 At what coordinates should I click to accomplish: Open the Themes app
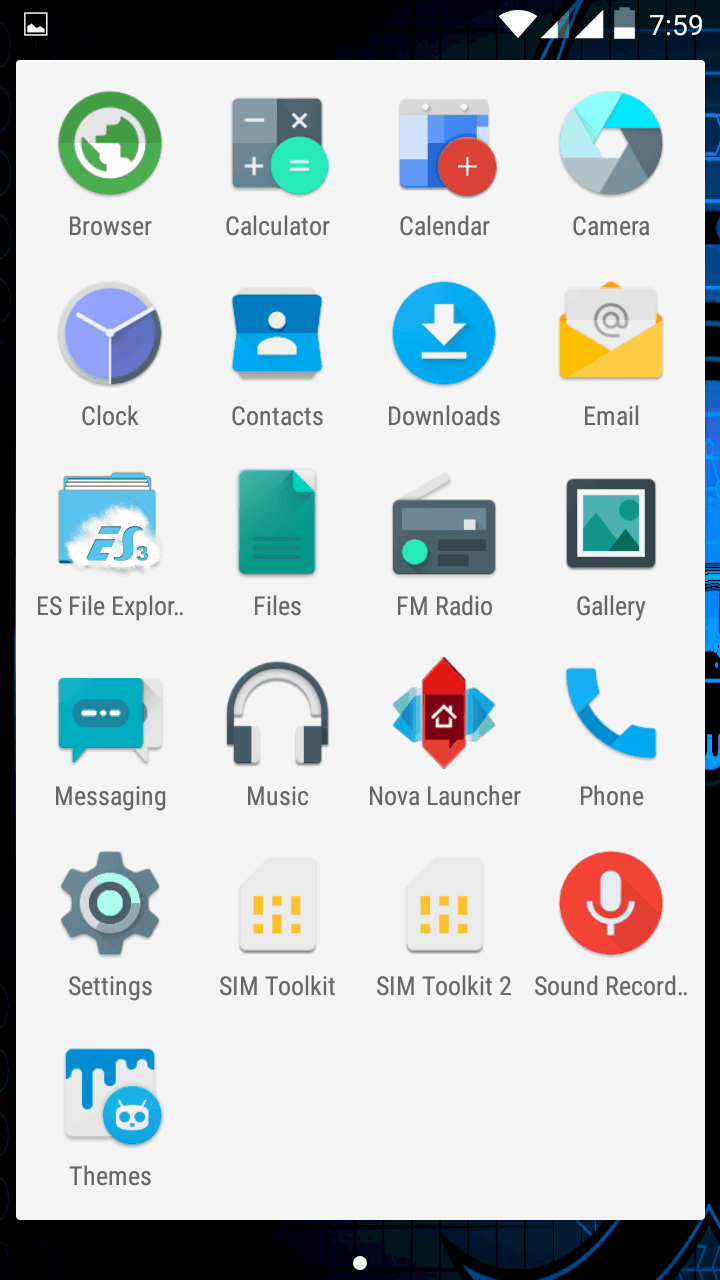[x=110, y=1094]
